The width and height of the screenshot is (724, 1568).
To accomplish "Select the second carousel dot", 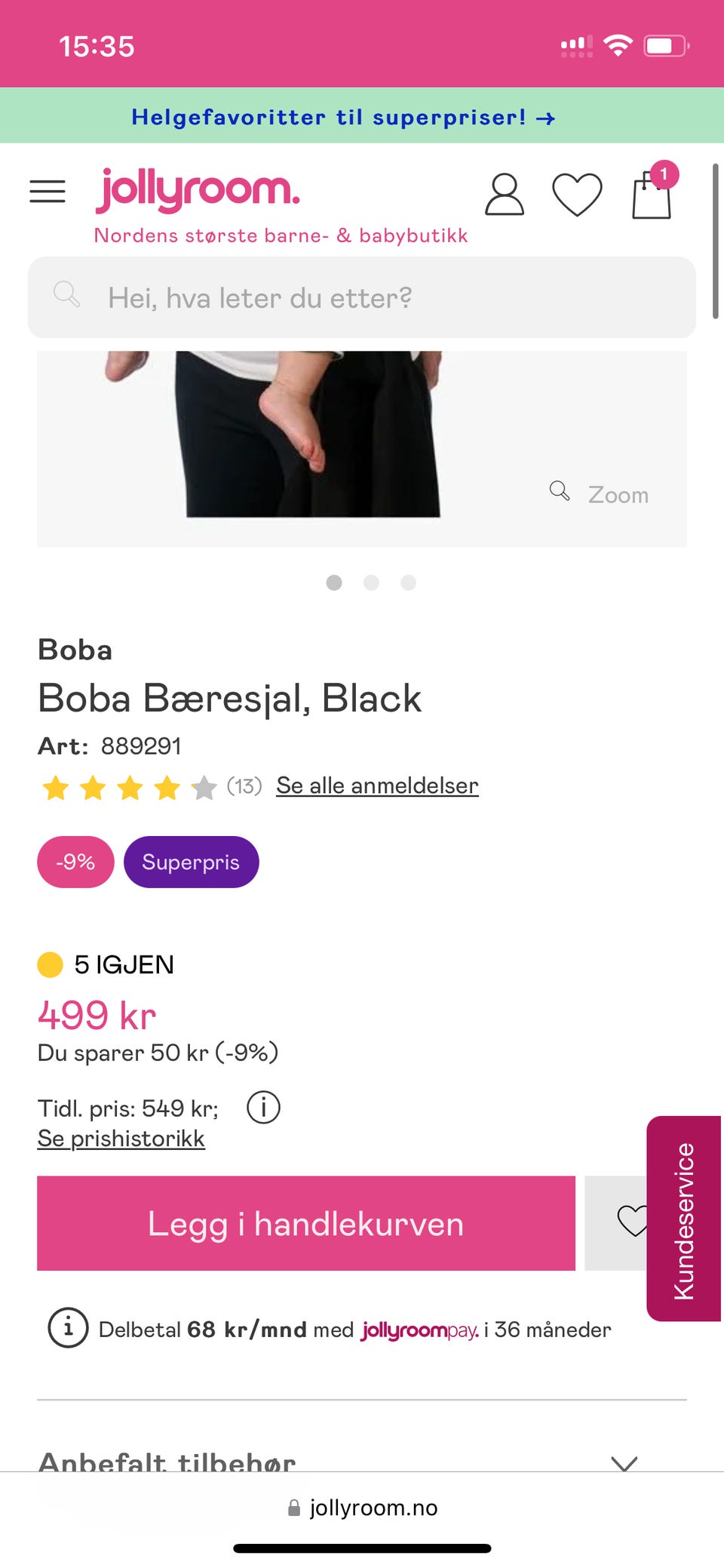I will (x=371, y=583).
